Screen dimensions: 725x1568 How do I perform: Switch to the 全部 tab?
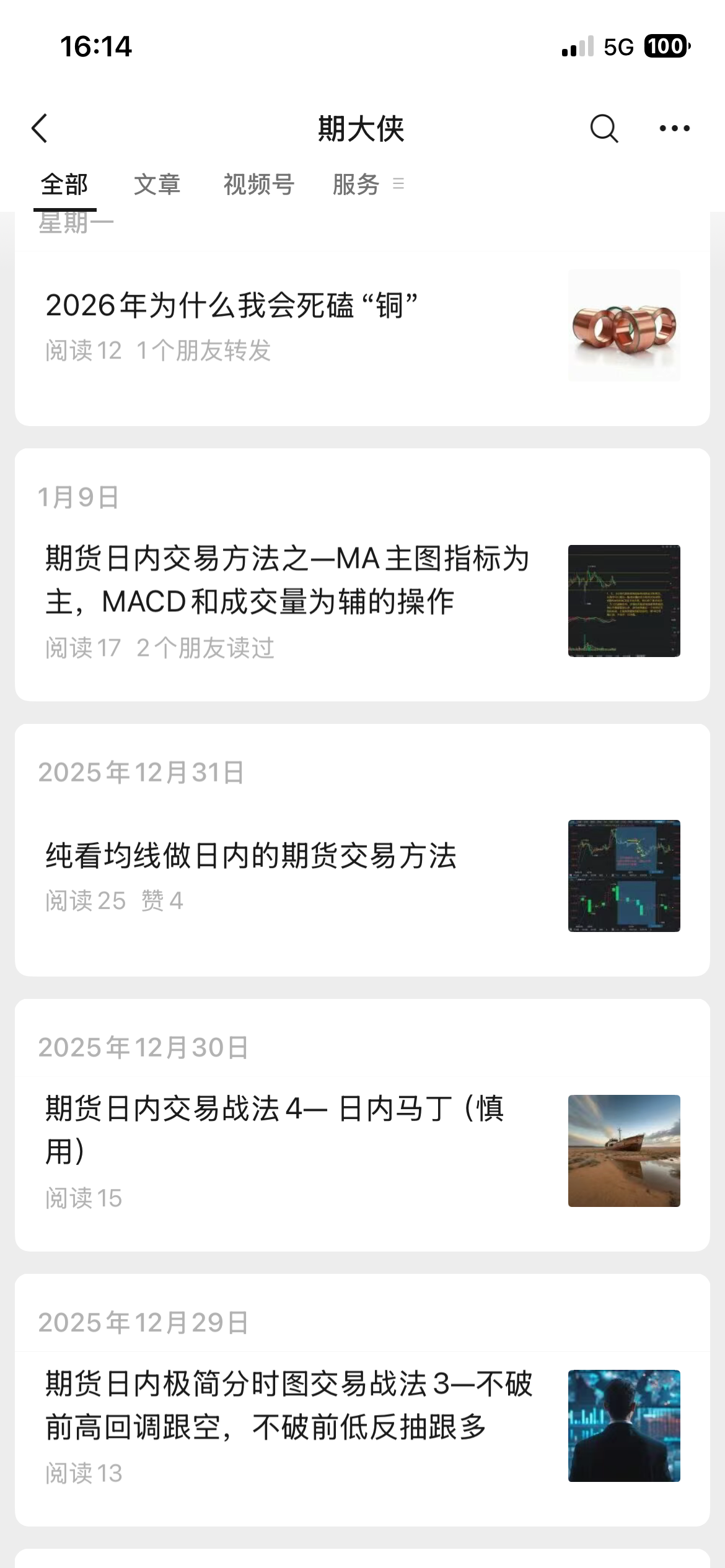(64, 185)
